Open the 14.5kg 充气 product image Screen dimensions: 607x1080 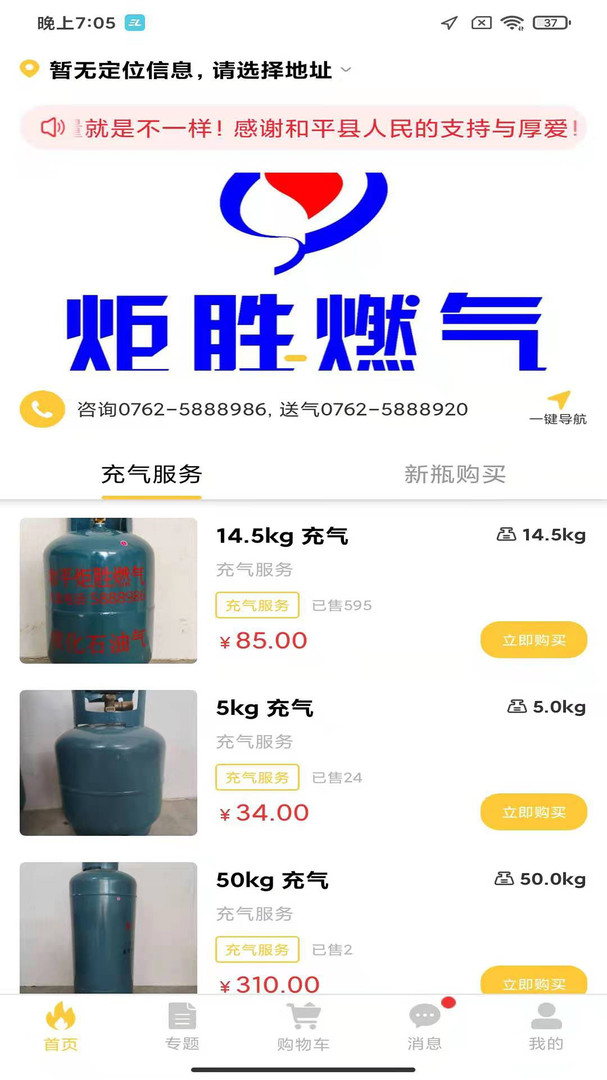pyautogui.click(x=108, y=590)
